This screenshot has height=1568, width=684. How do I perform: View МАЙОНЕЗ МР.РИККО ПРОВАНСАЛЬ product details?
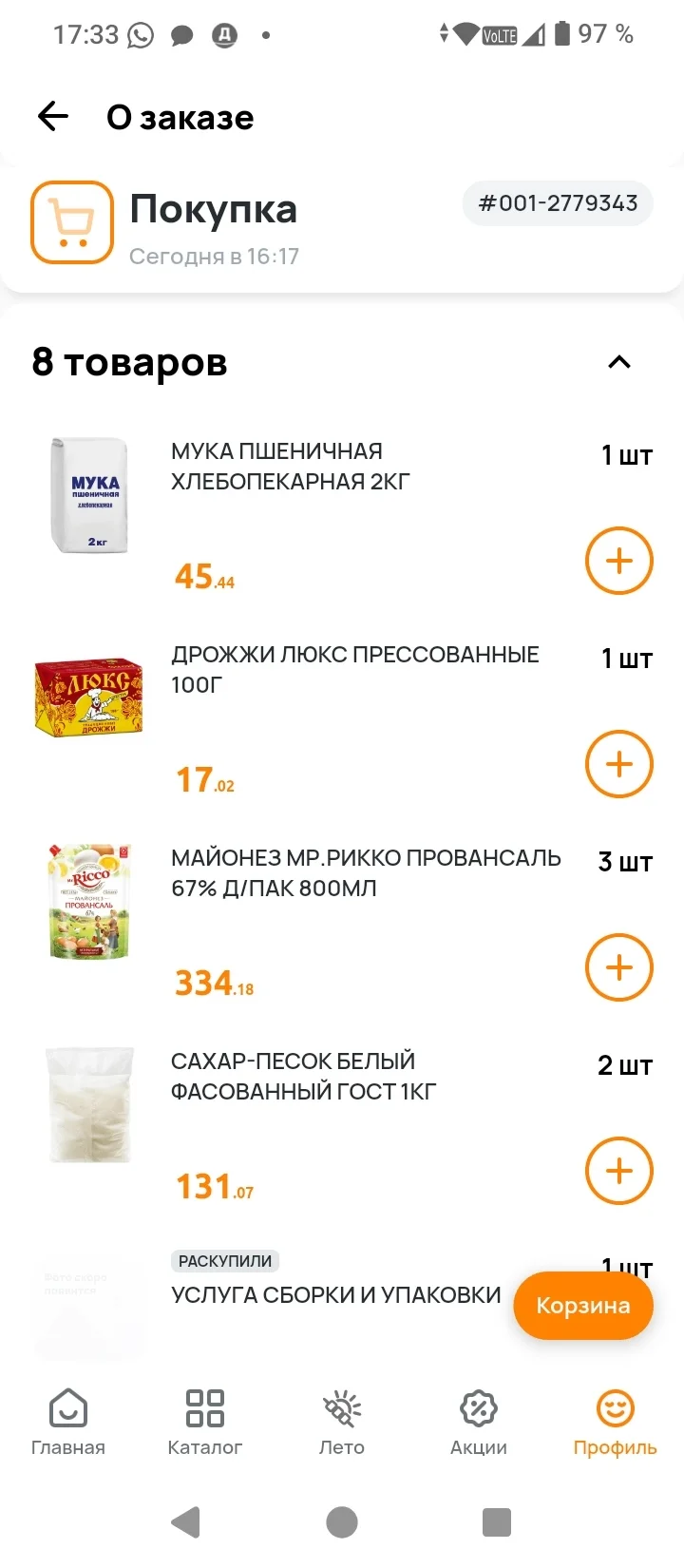pyautogui.click(x=366, y=873)
